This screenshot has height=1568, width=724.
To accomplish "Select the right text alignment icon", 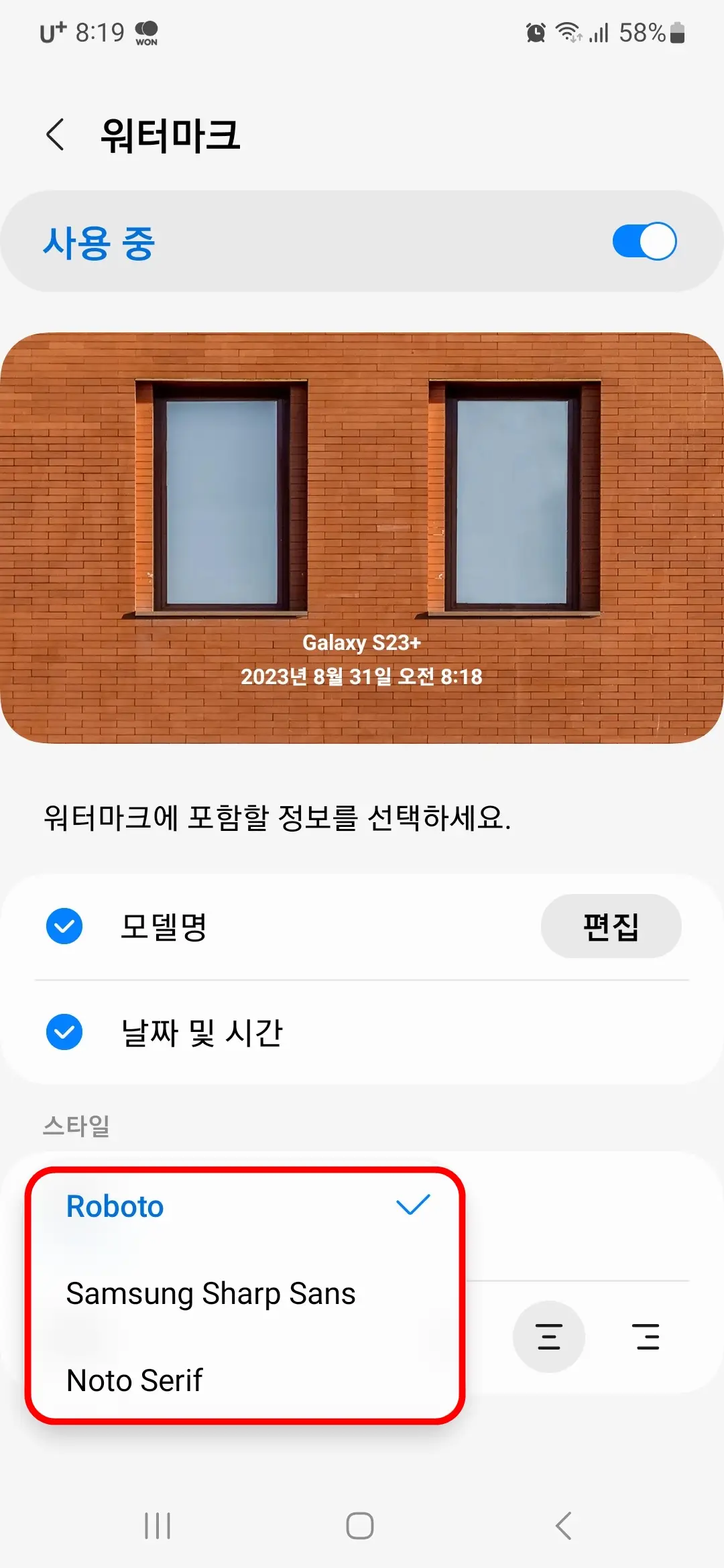I will coord(646,1336).
